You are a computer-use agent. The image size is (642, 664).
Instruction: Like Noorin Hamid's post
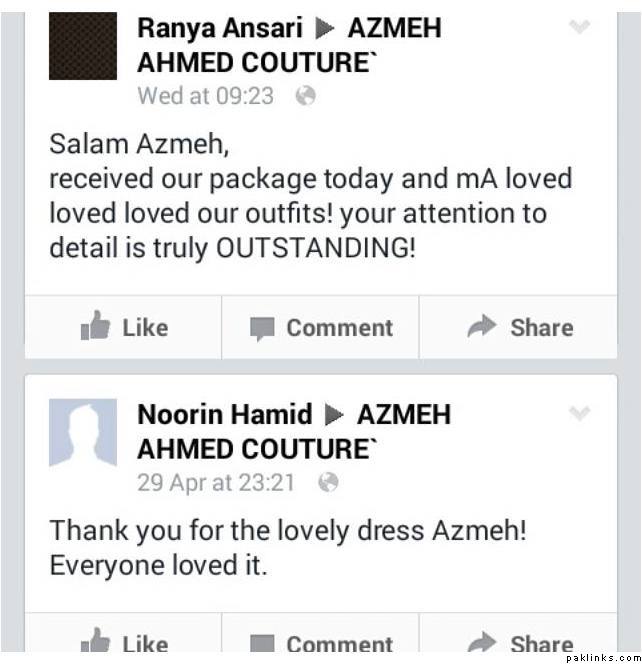124,643
